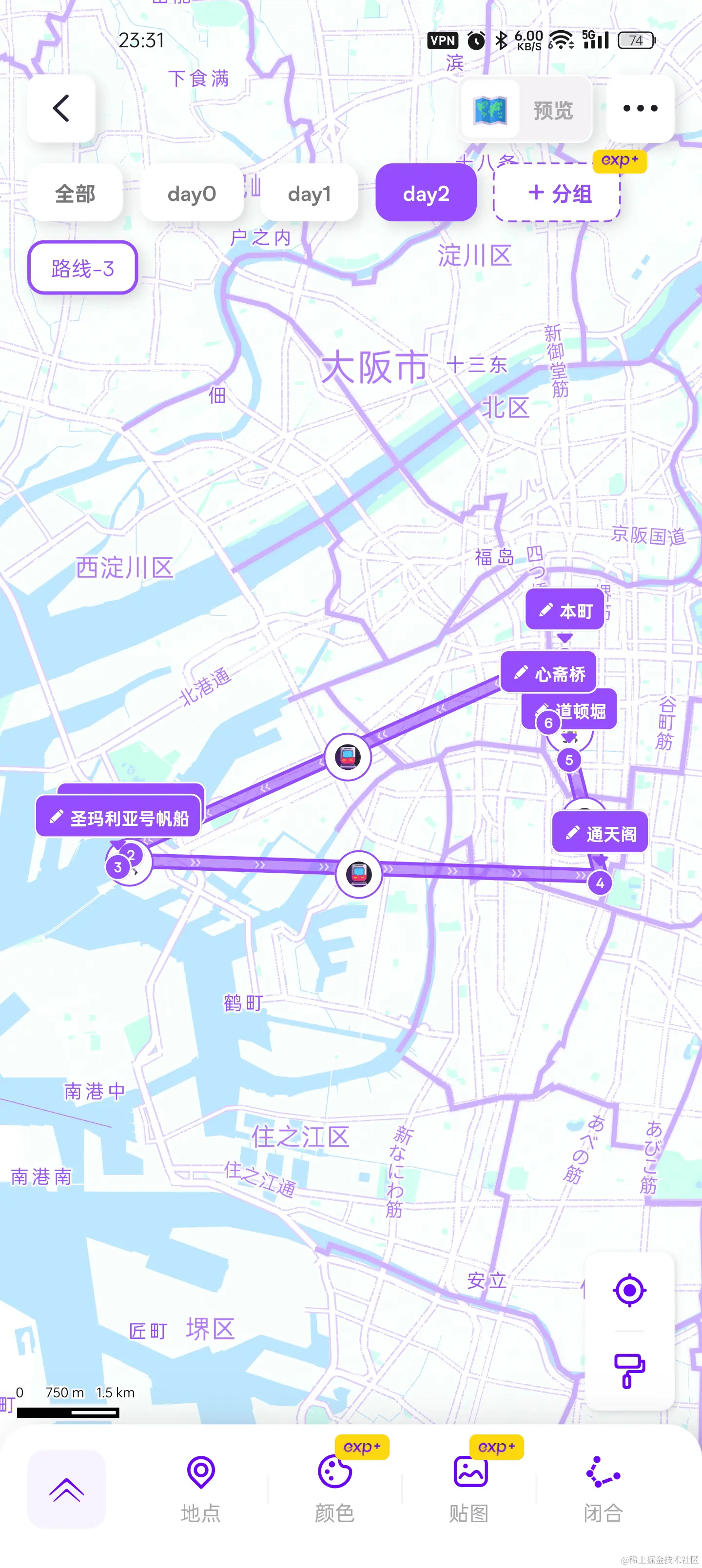Open the three-dot overflow menu
702x1568 pixels.
(x=640, y=109)
